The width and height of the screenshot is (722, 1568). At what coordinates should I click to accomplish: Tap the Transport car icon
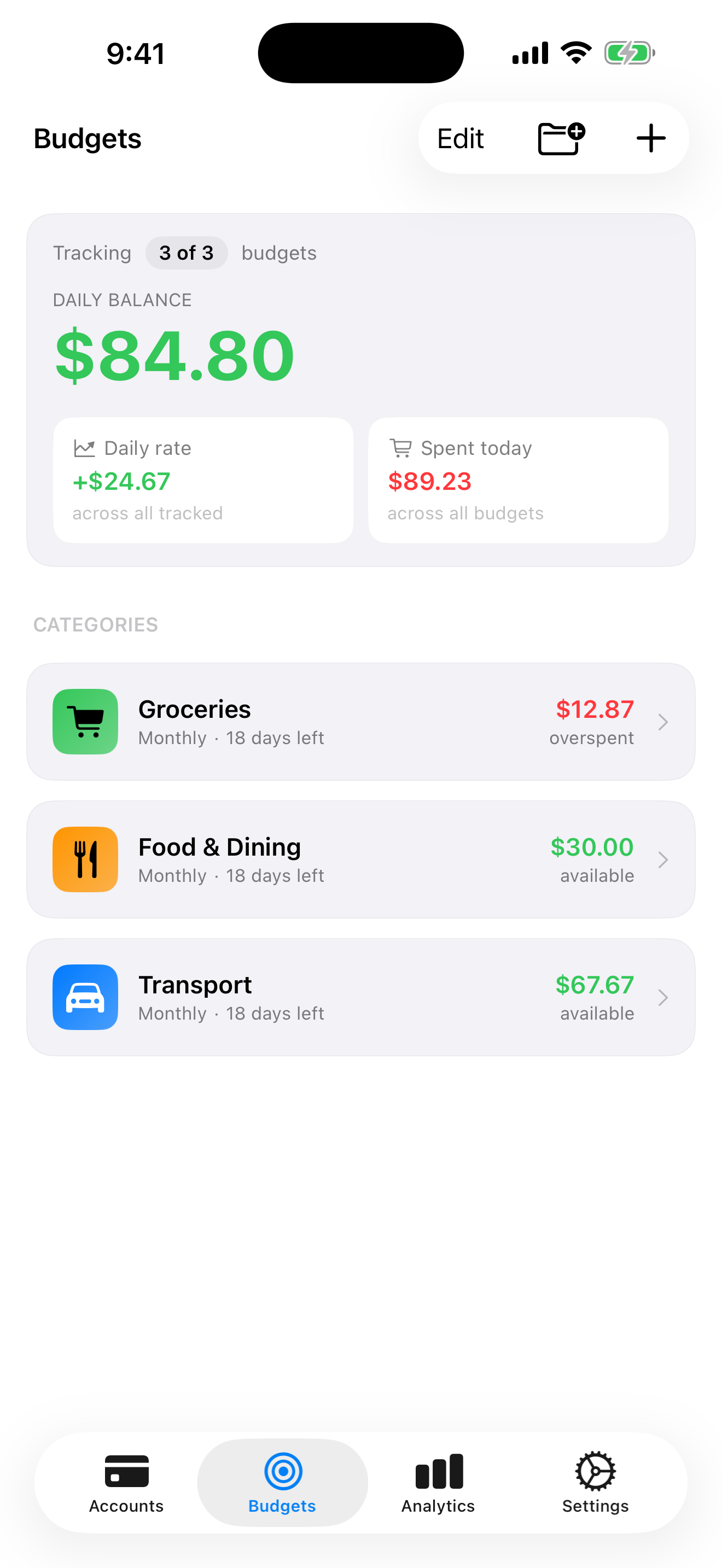(x=85, y=997)
